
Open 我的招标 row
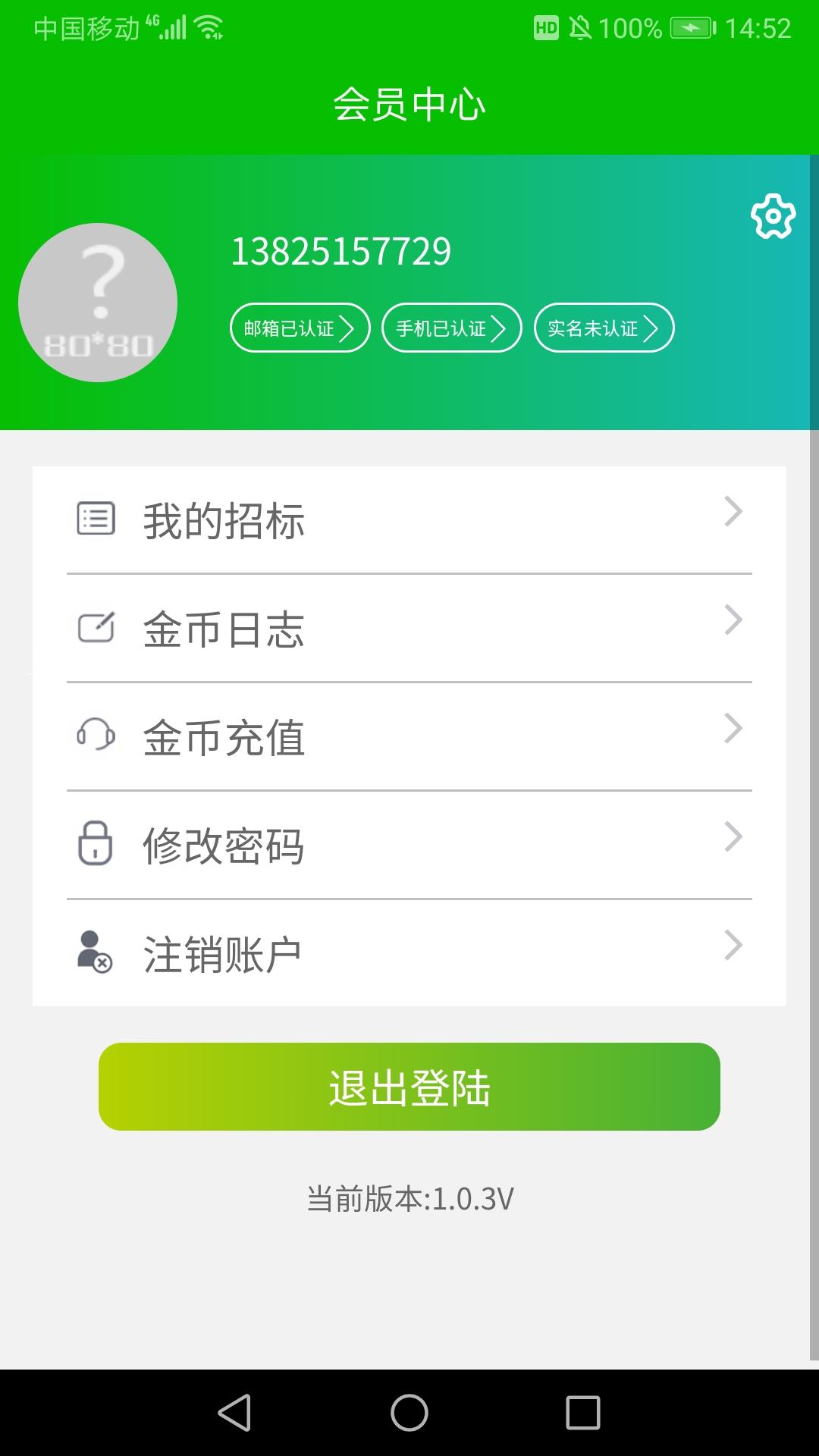409,520
